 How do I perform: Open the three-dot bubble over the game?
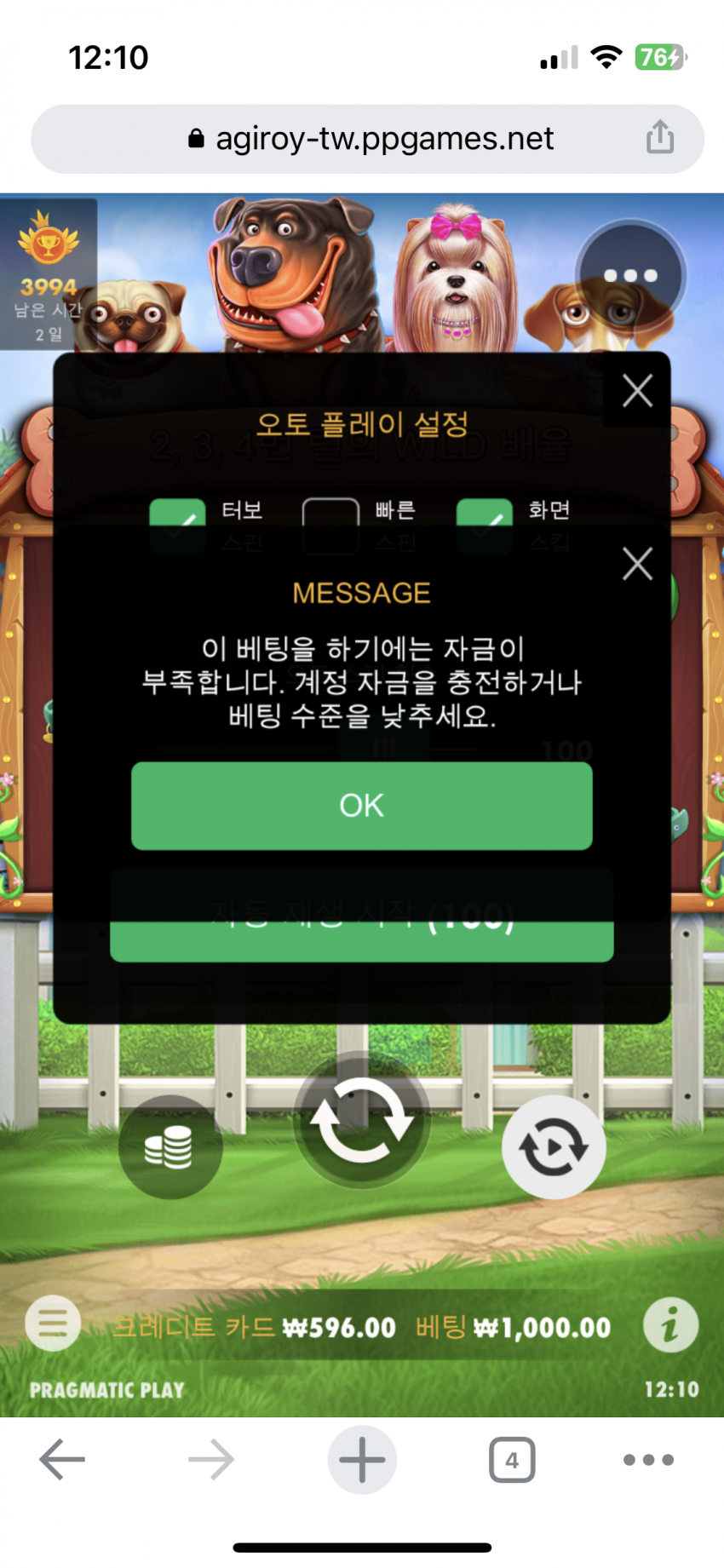click(630, 275)
